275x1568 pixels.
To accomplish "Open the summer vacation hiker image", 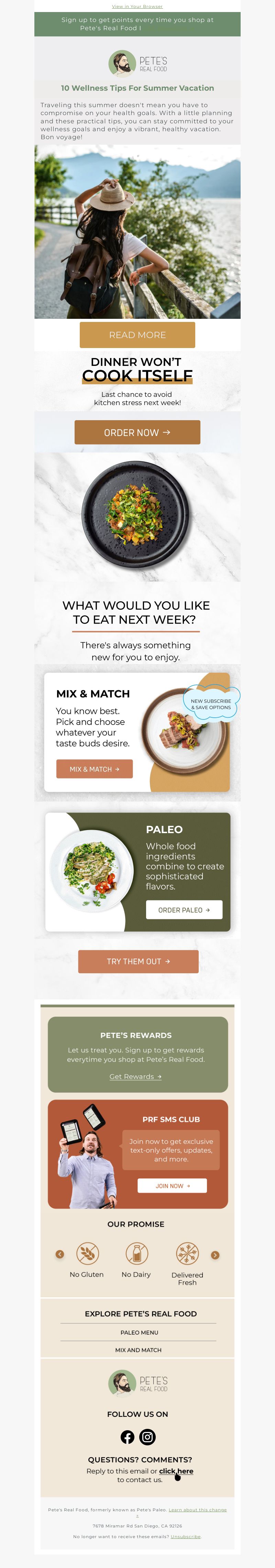I will (x=137, y=231).
